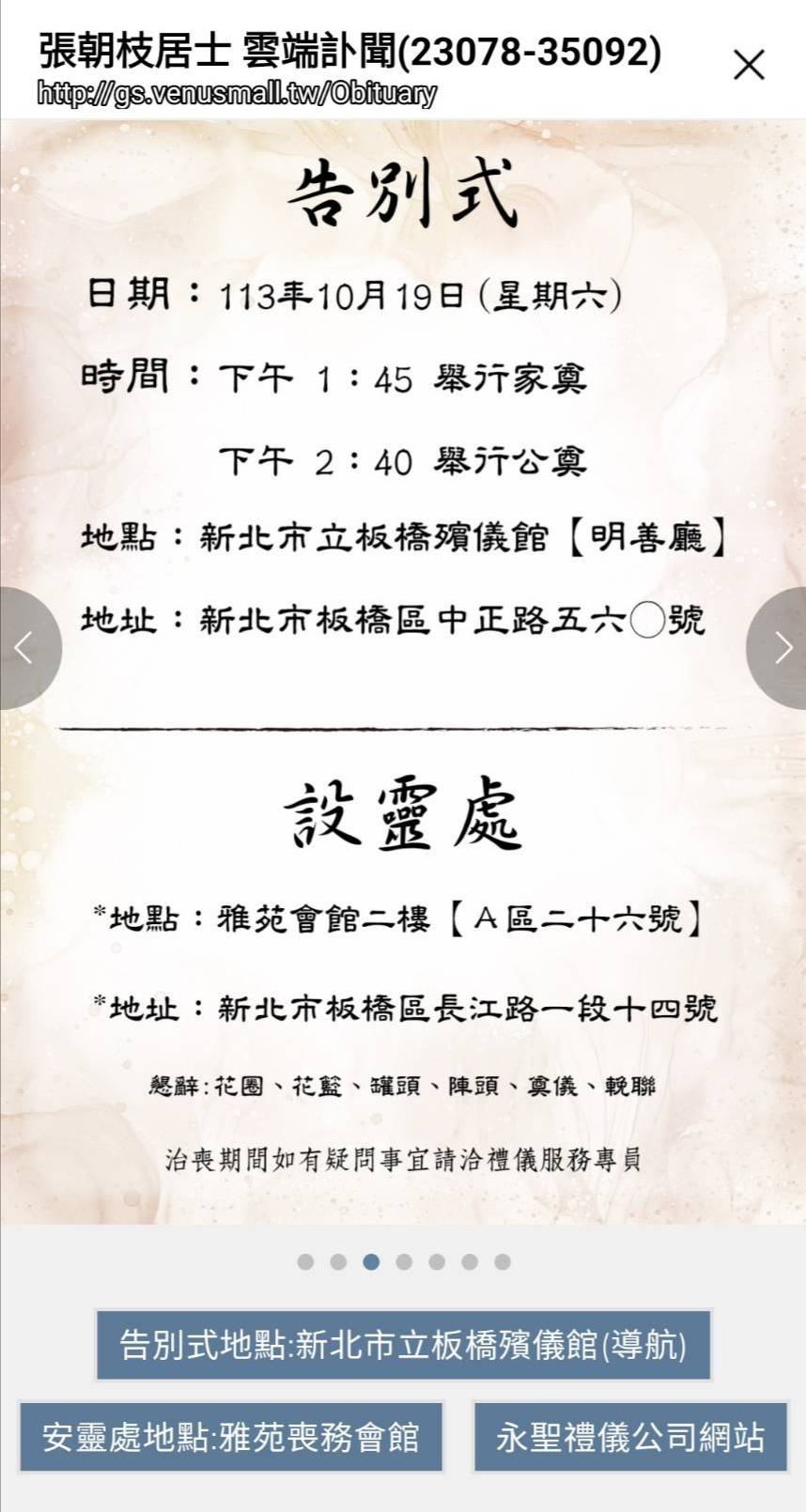This screenshot has width=806, height=1512.
Task: Jump to the last slide dot
Action: click(503, 1261)
